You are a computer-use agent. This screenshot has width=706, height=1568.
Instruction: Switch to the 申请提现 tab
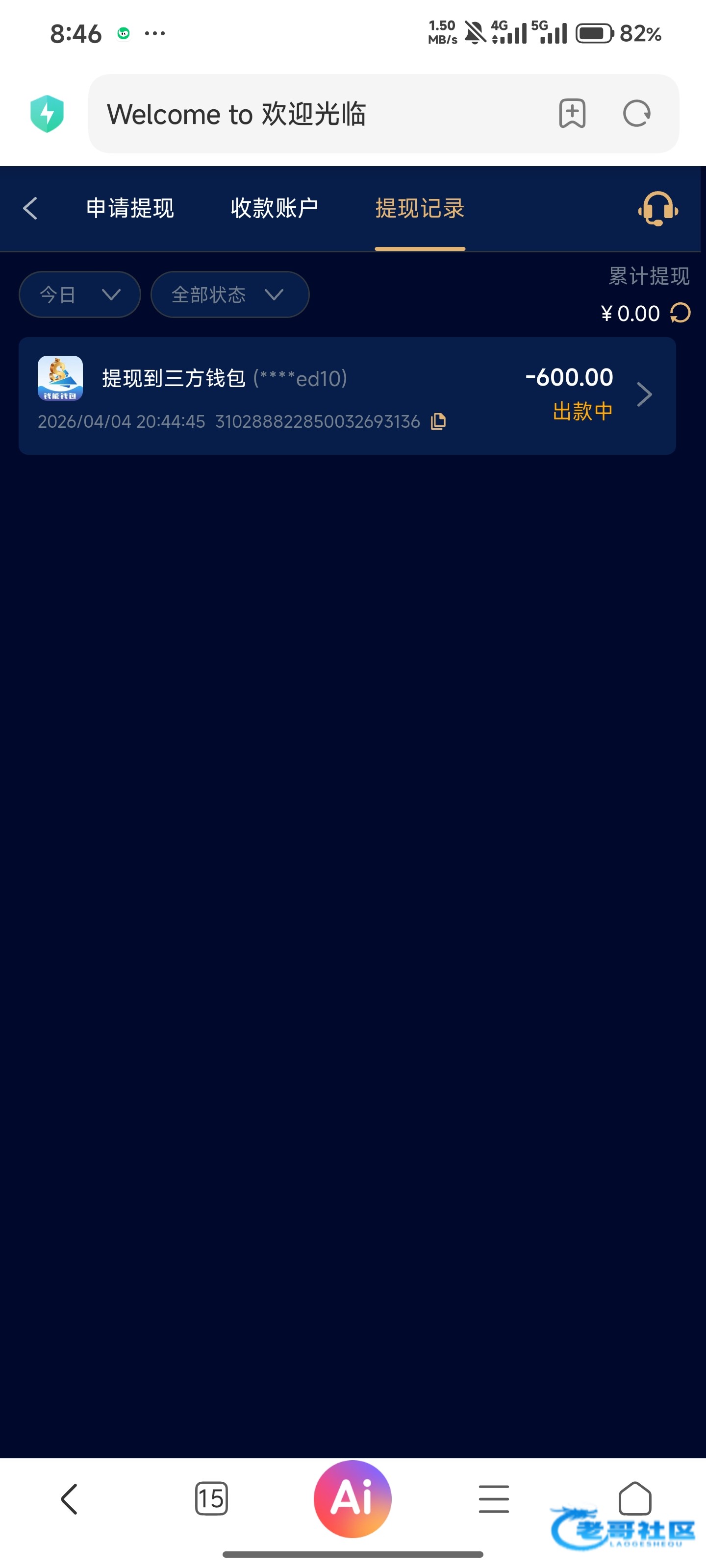click(130, 208)
